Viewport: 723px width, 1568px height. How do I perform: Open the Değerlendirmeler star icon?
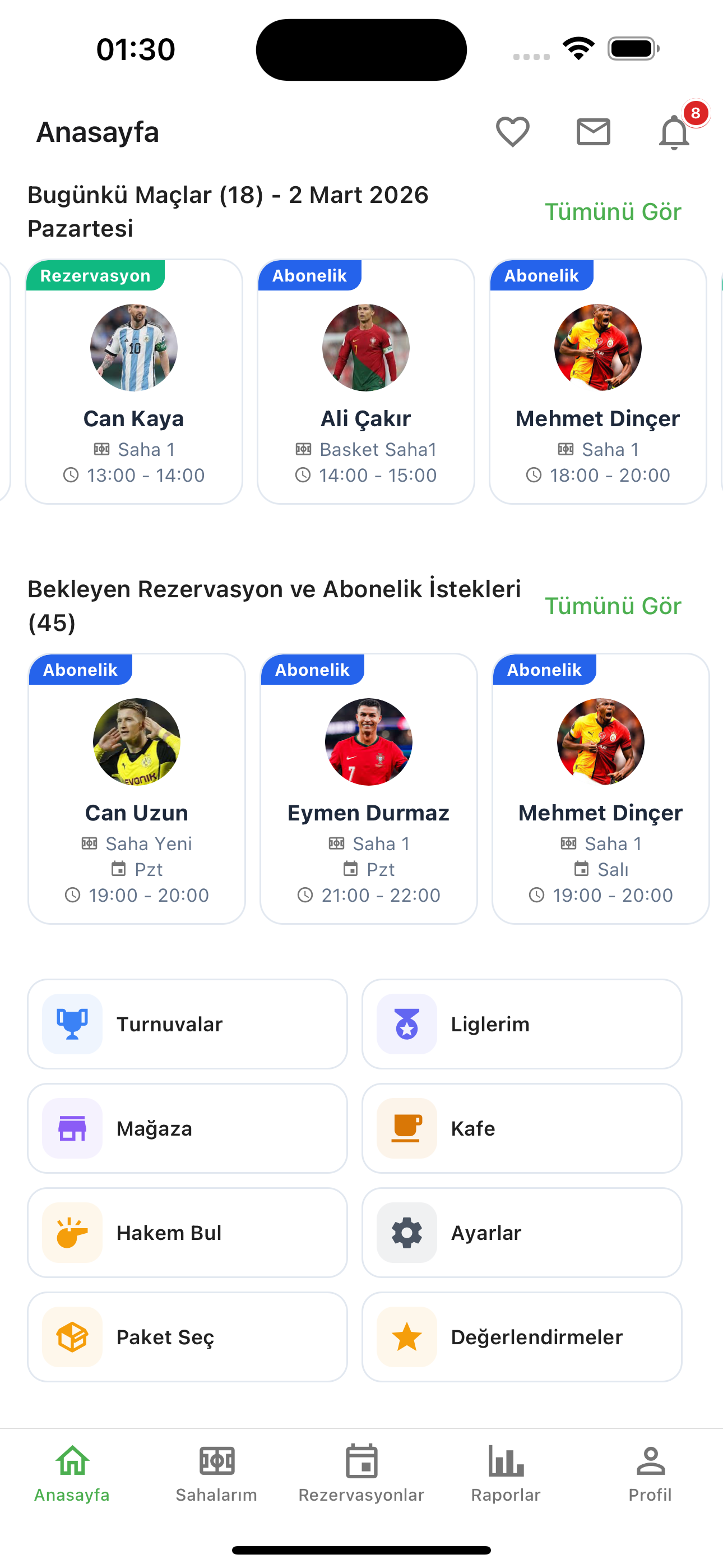pyautogui.click(x=406, y=1337)
